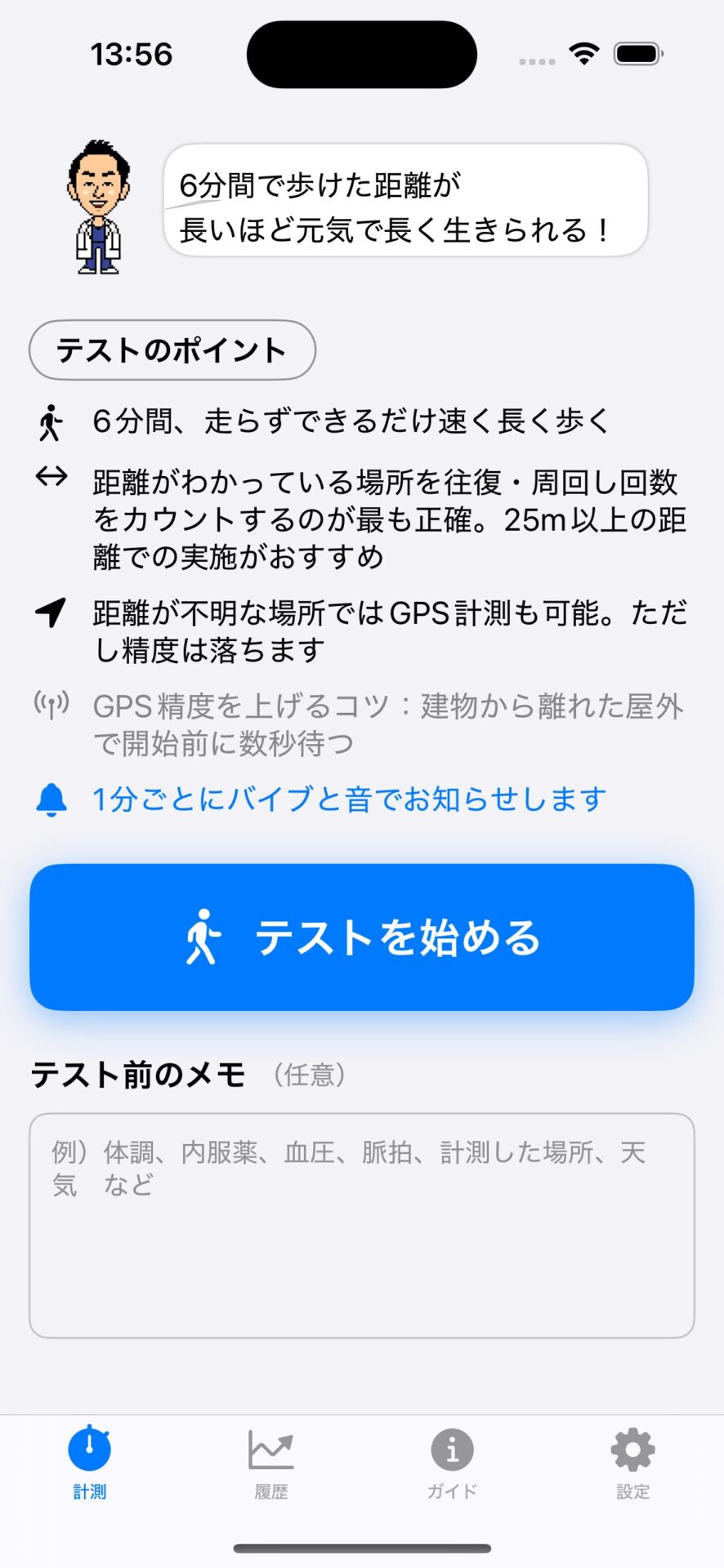
Task: Tap the blue bell notification icon
Action: (52, 800)
